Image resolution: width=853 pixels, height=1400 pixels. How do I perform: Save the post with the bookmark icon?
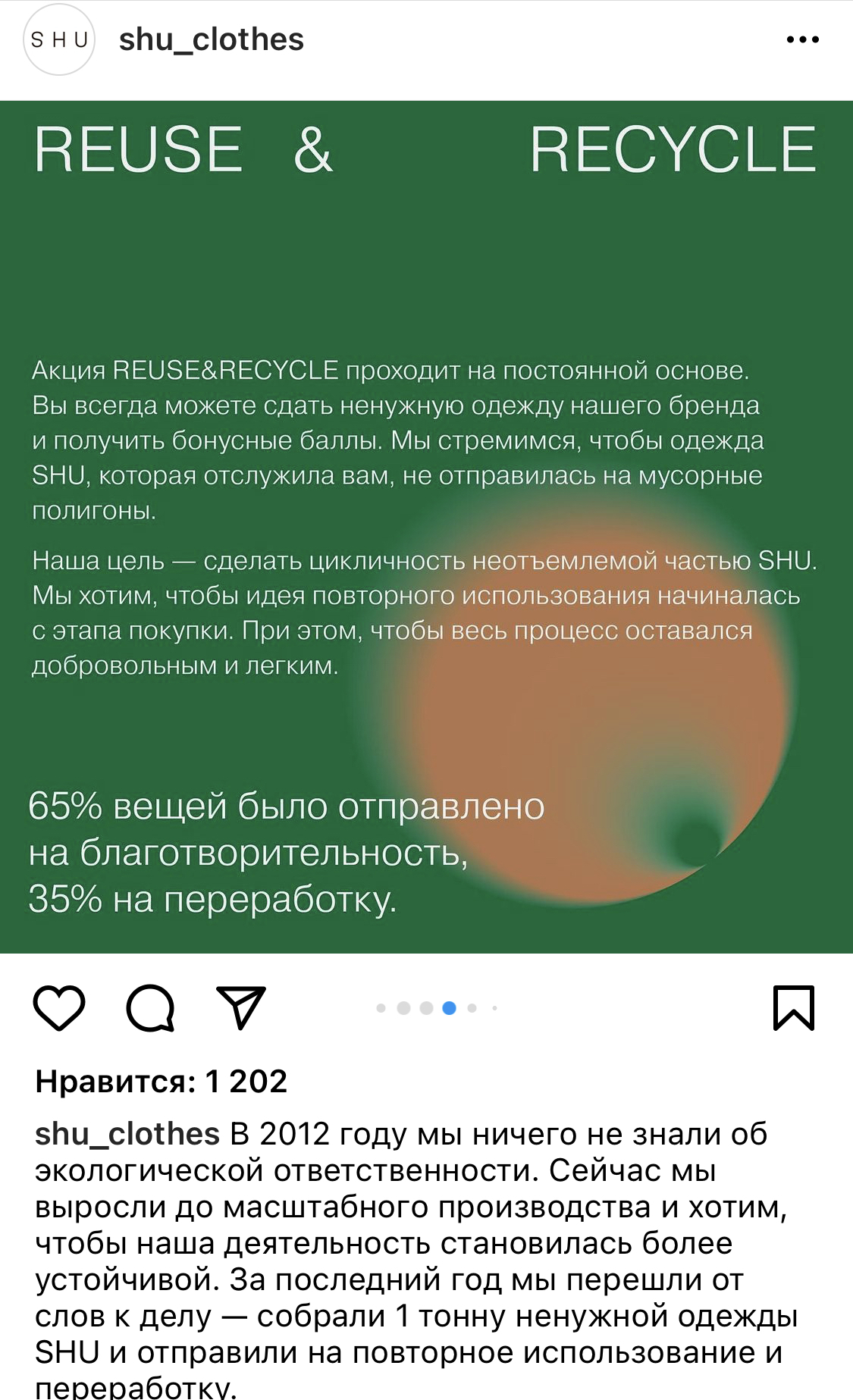pos(793,1008)
